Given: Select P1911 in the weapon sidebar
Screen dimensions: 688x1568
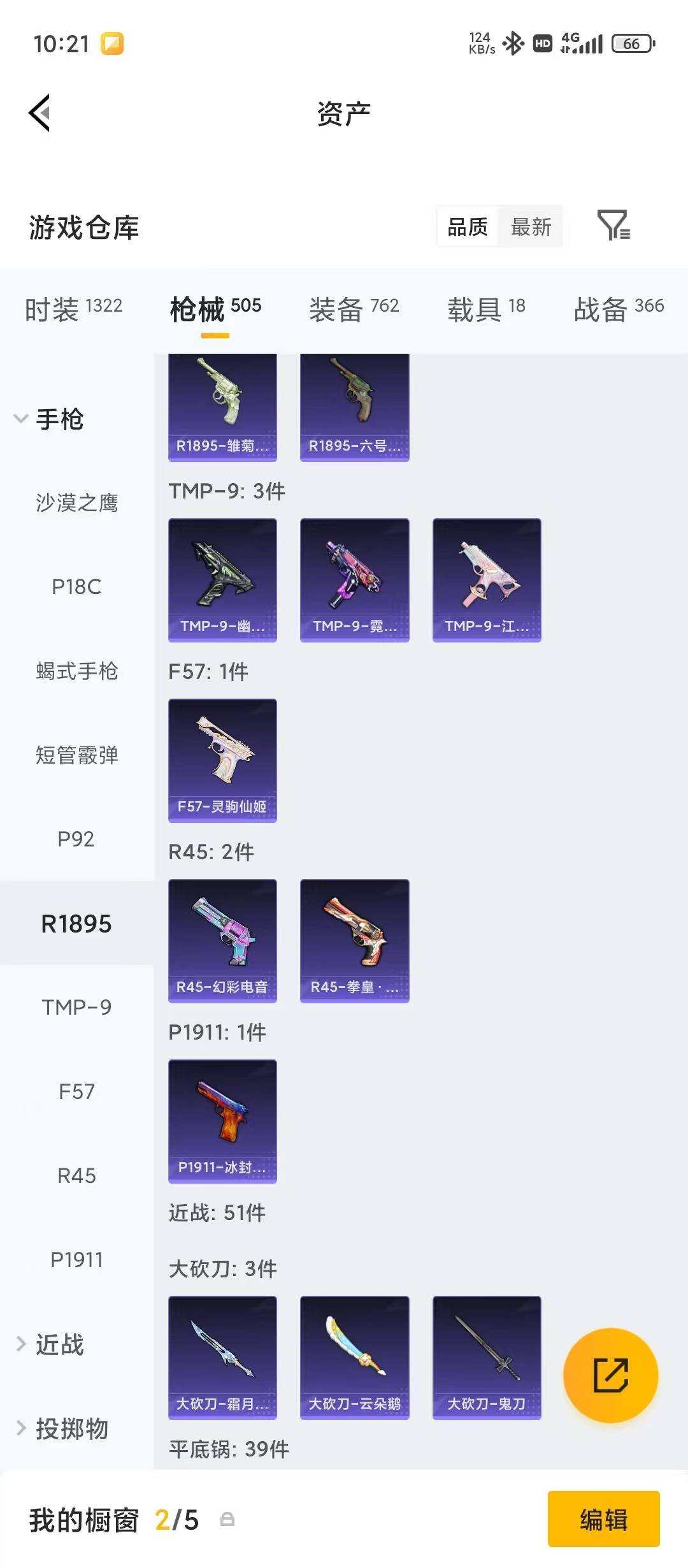Looking at the screenshot, I should [77, 1259].
